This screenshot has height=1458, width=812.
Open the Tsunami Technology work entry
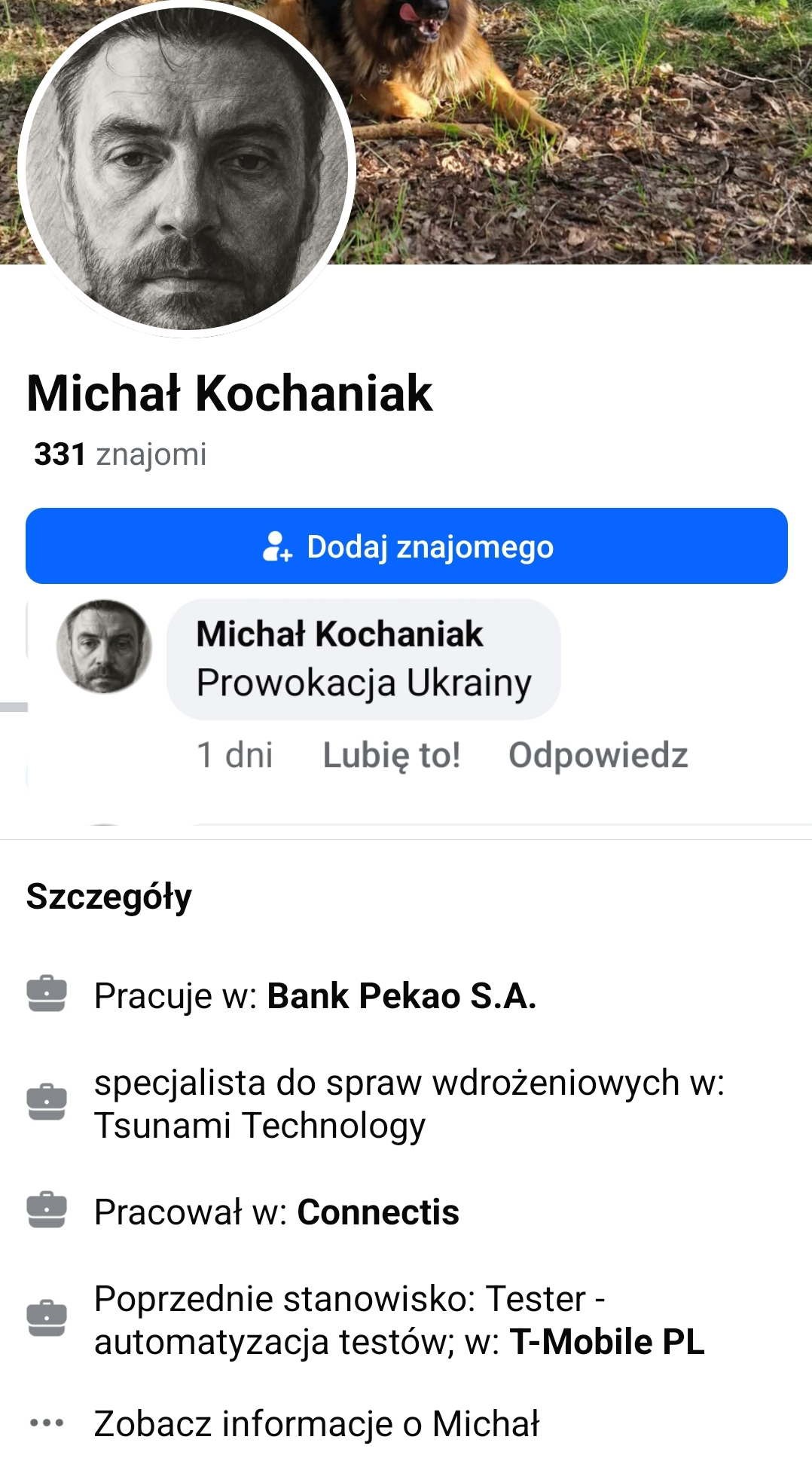click(x=259, y=1125)
